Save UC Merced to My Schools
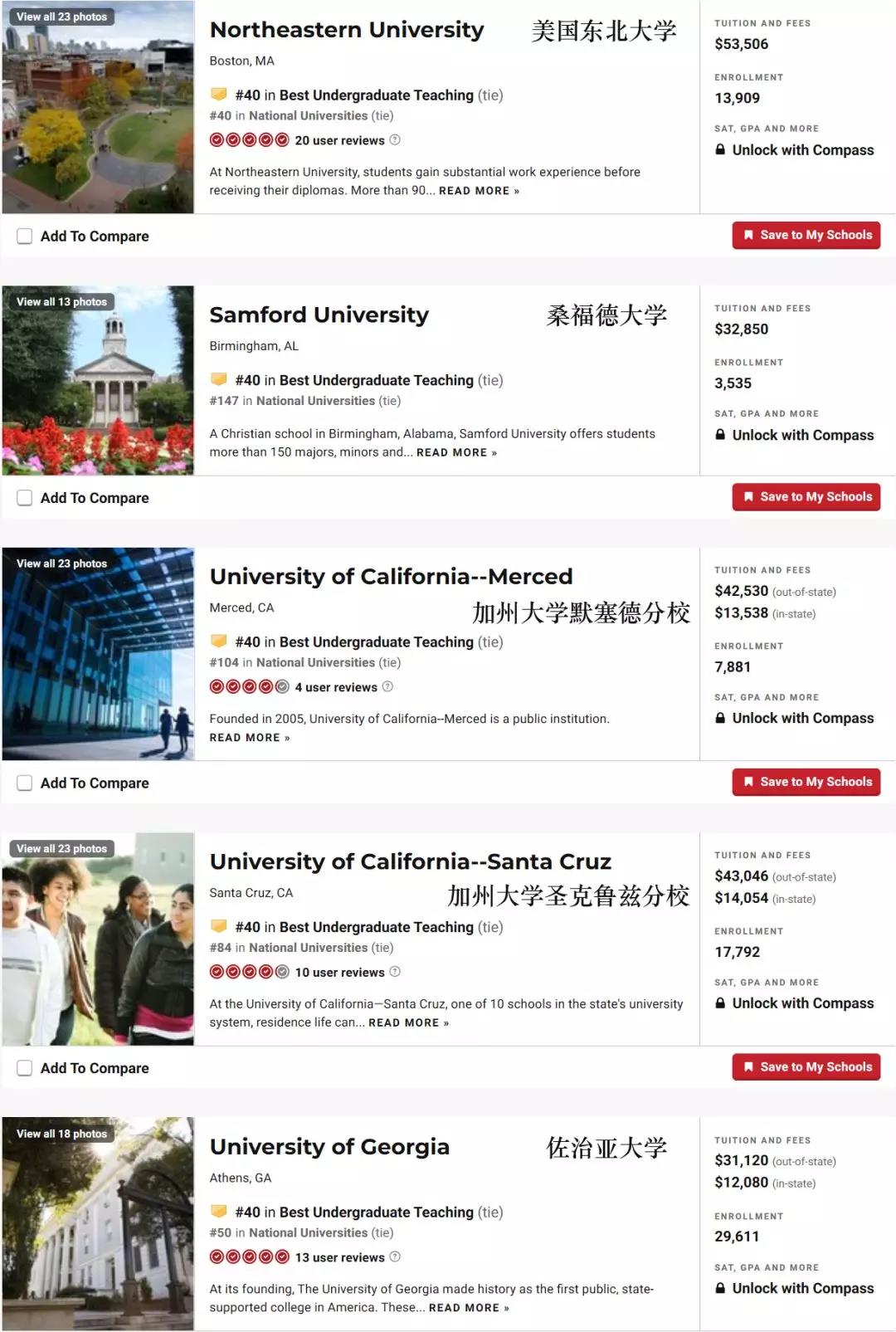The image size is (896, 1332). click(x=806, y=782)
